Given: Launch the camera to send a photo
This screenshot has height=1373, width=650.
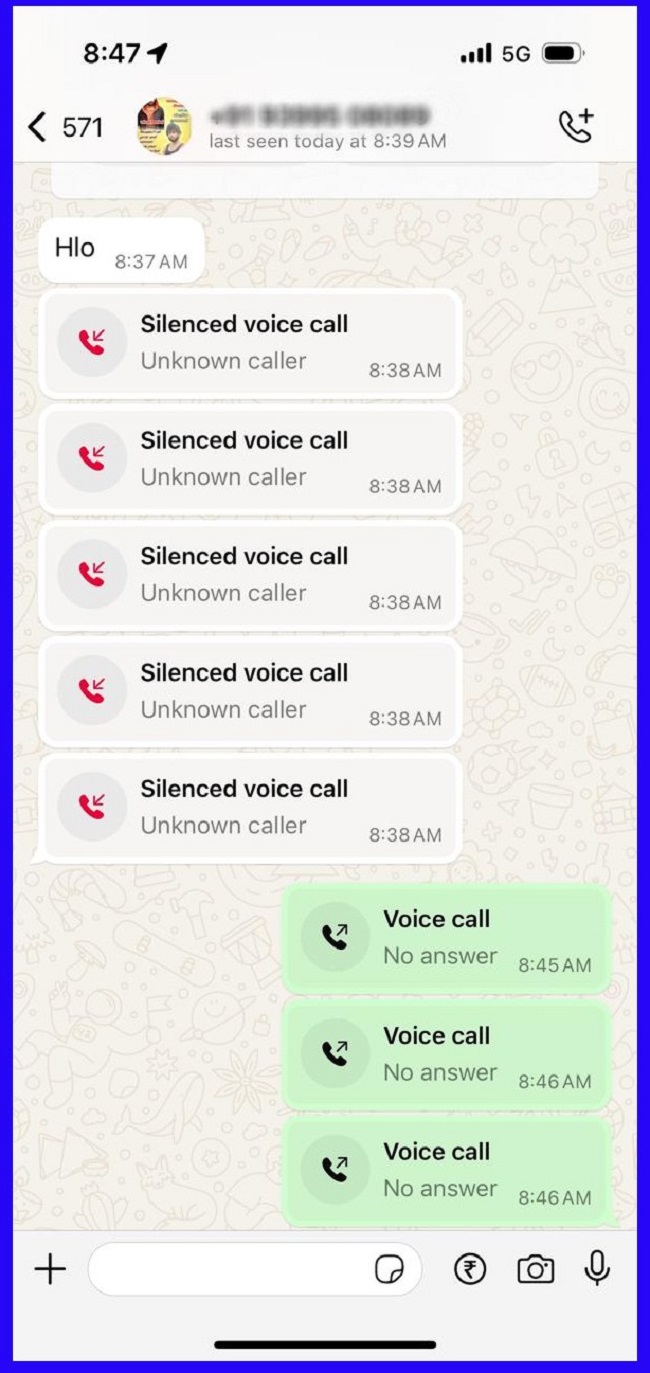Looking at the screenshot, I should point(535,1269).
